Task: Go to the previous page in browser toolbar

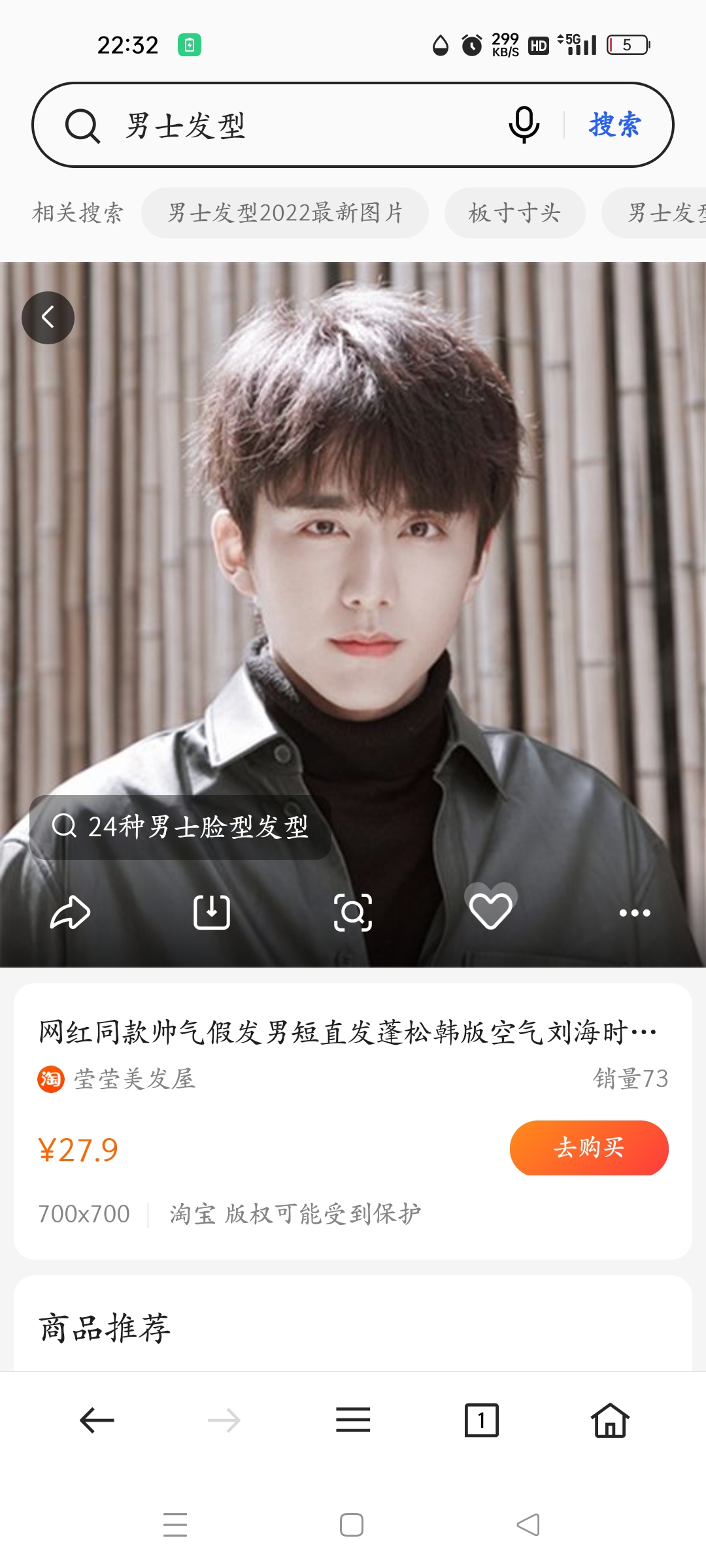Action: pyautogui.click(x=97, y=1420)
